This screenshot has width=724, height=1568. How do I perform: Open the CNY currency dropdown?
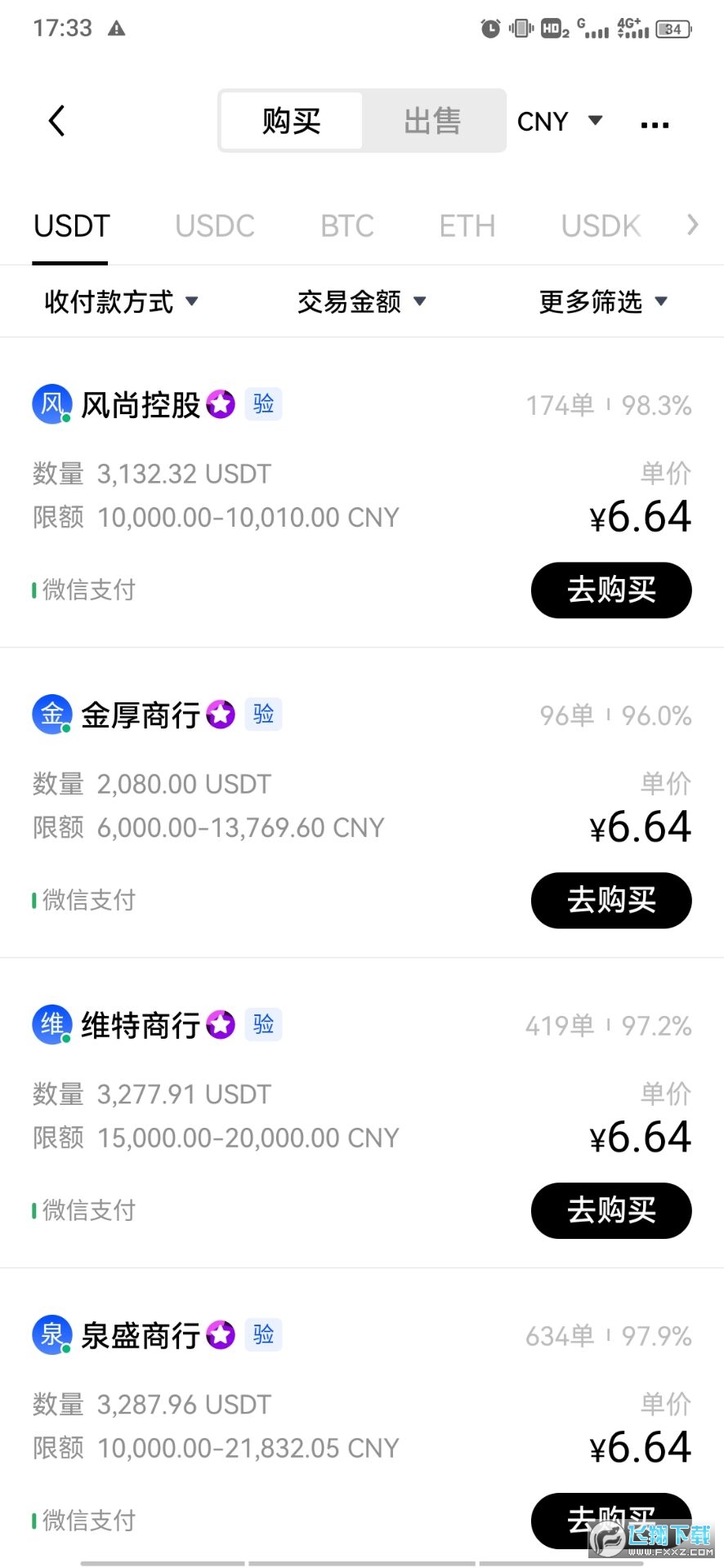coord(559,120)
